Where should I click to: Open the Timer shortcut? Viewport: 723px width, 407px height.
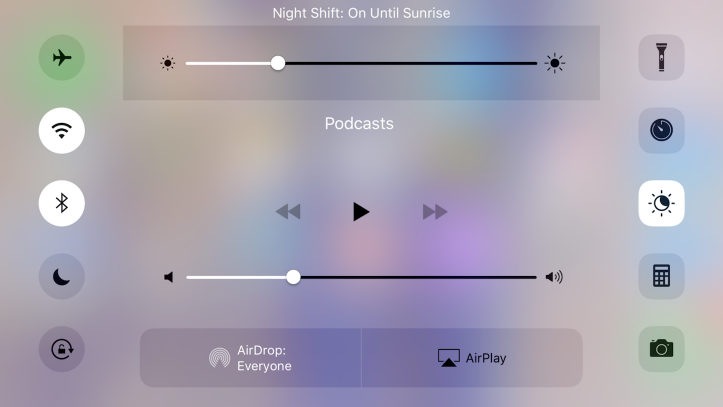[661, 130]
